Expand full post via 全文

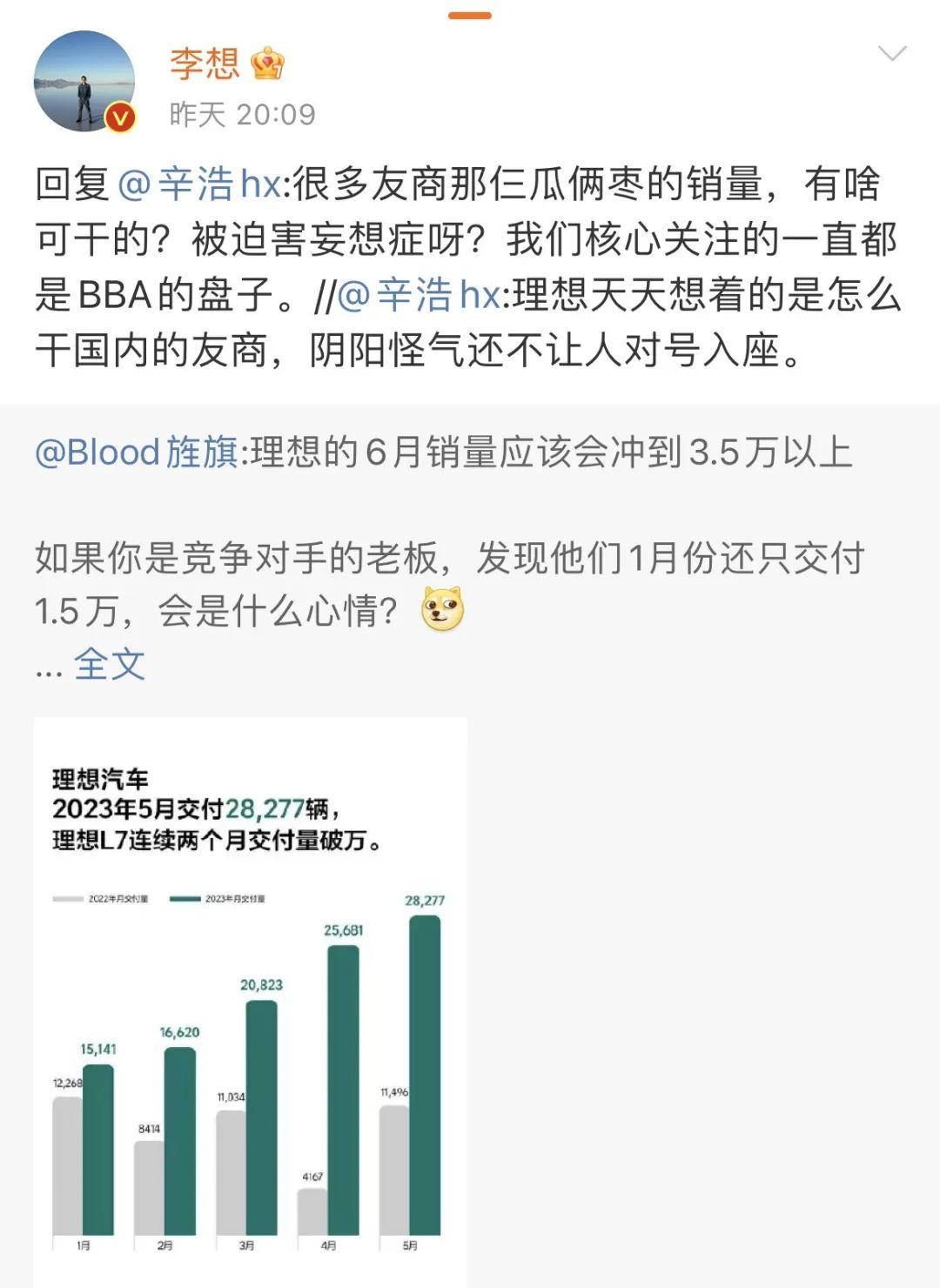pos(110,665)
